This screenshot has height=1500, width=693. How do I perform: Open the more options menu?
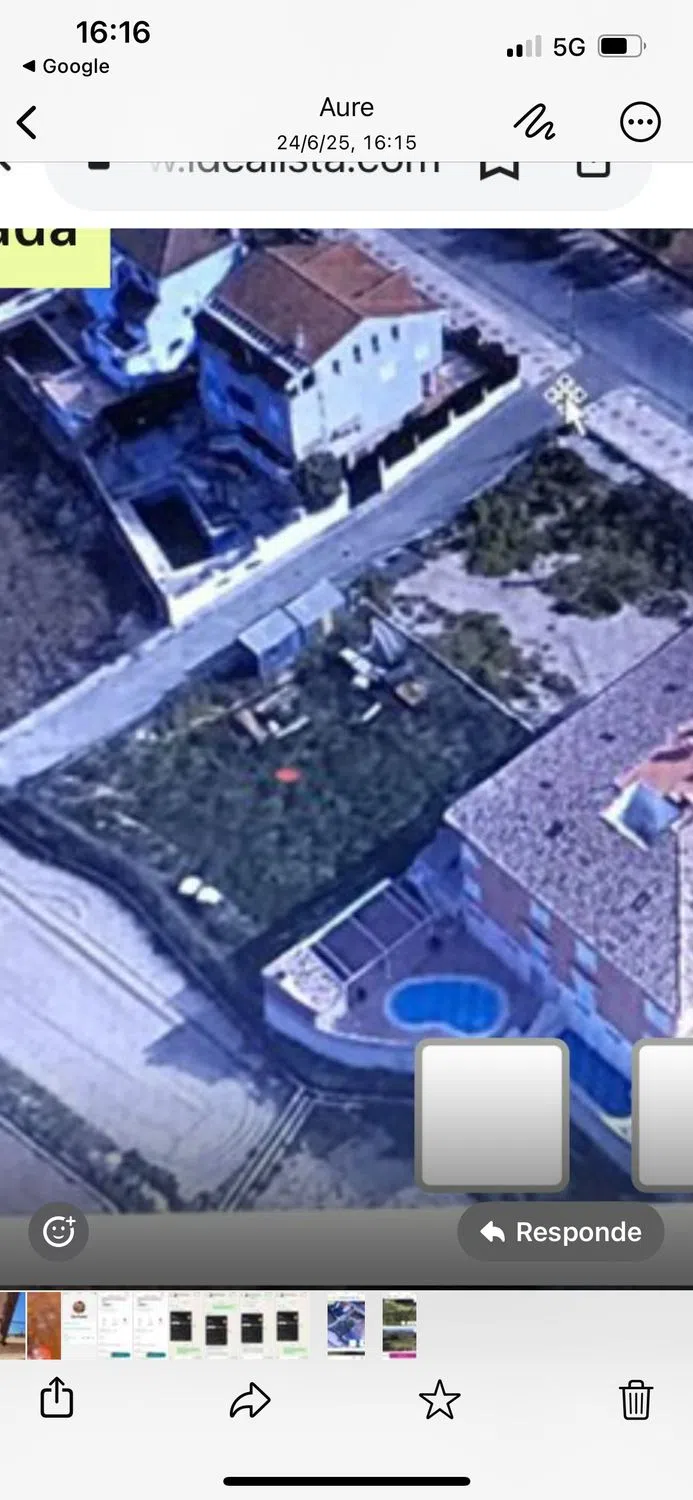640,122
